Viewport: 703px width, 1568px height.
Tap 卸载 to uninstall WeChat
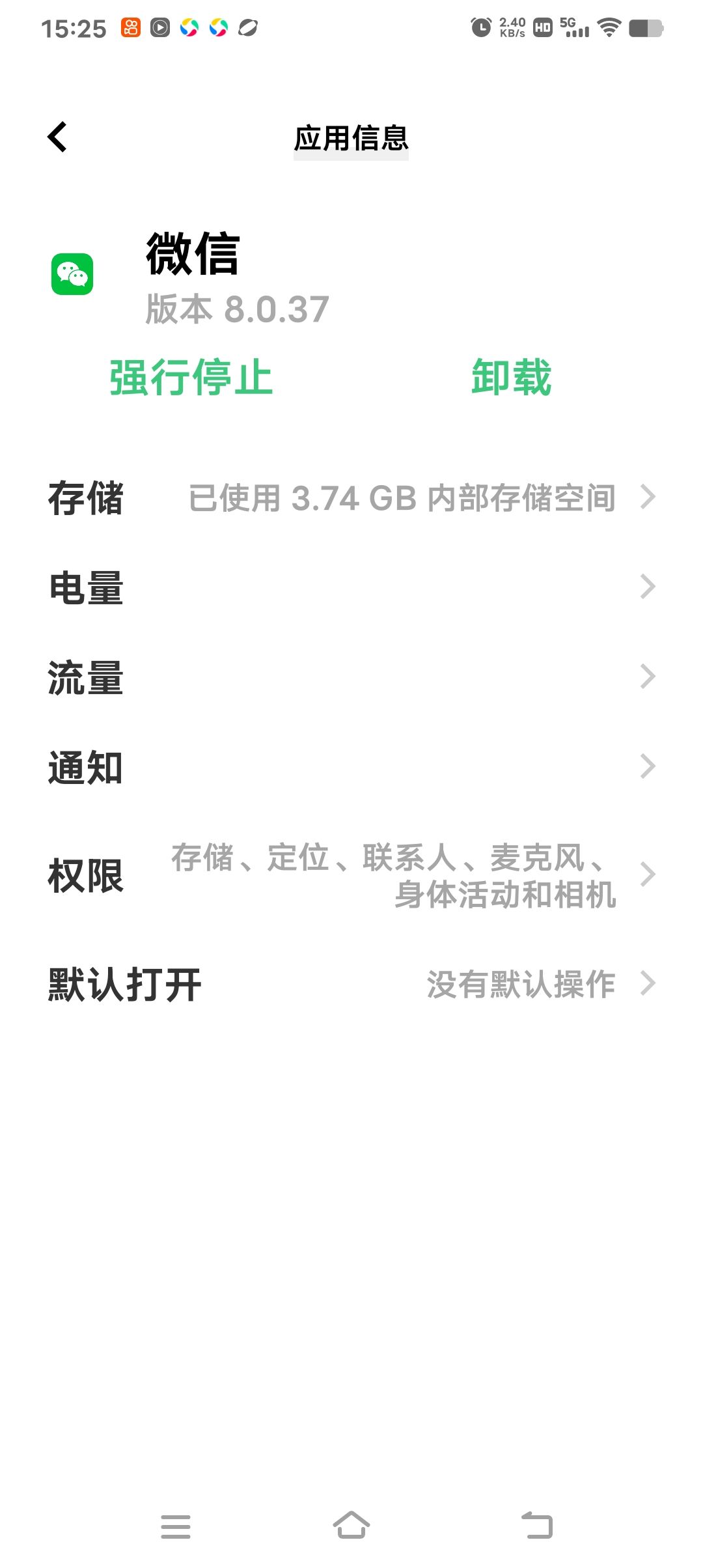[512, 377]
